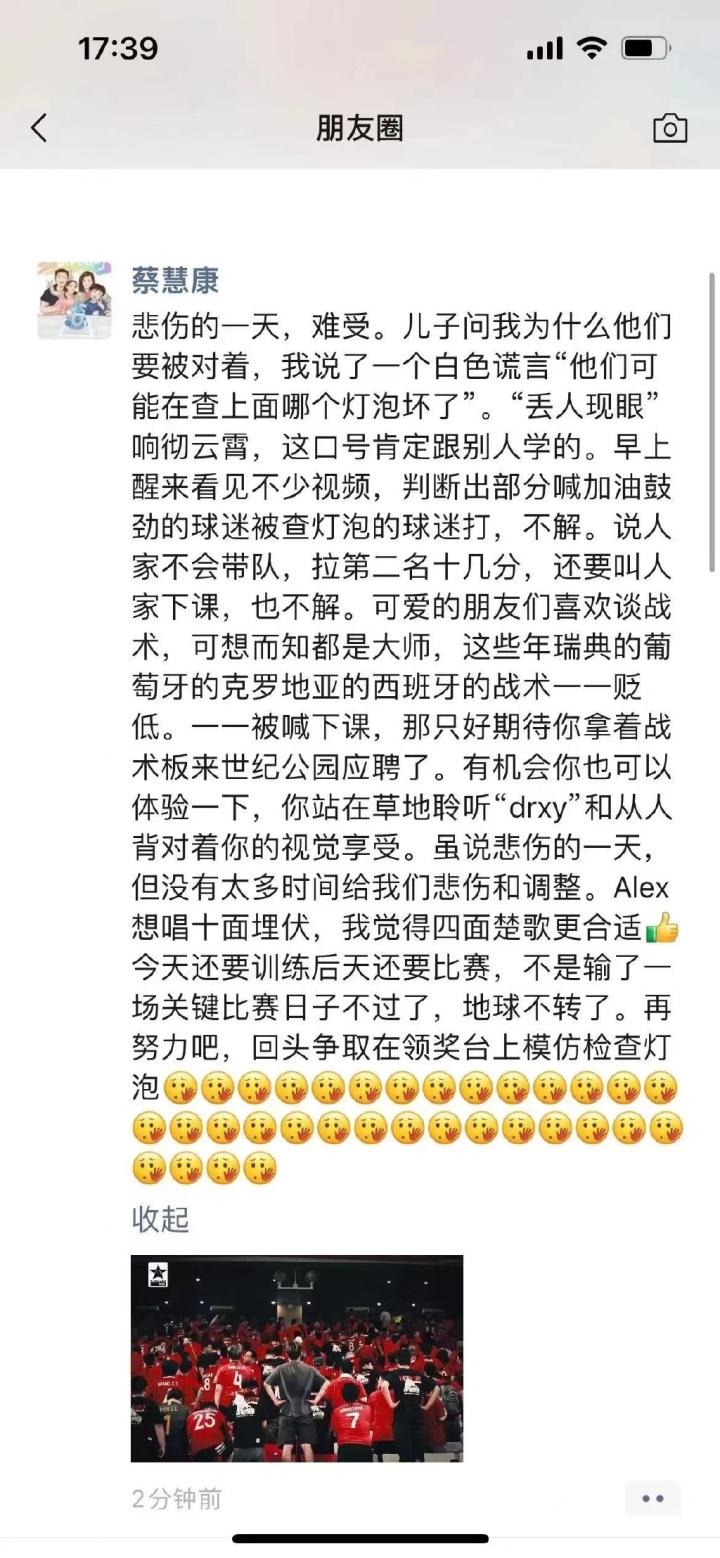The image size is (720, 1558).
Task: Tap the name 蔡慧康 to view the profile
Action: coord(175,280)
